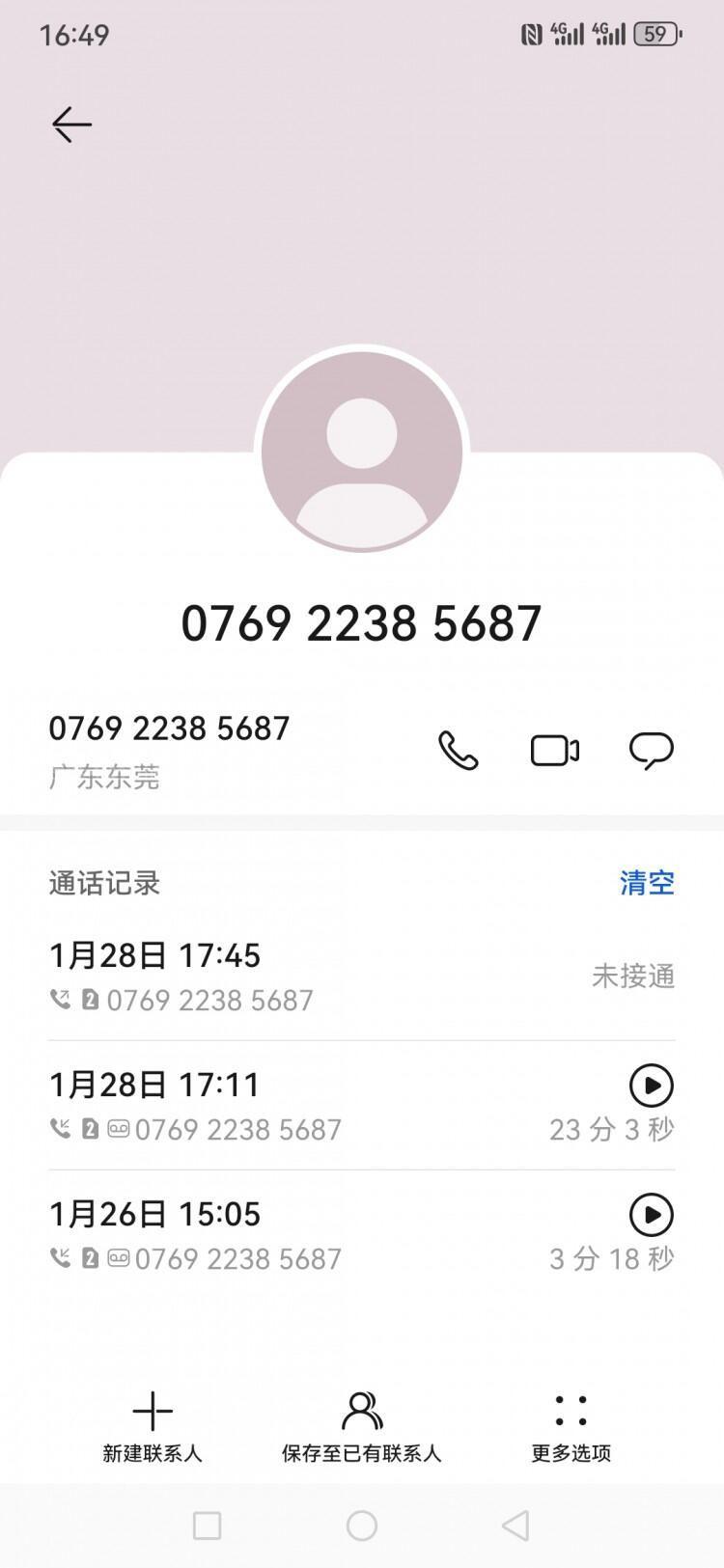This screenshot has width=724, height=1568.
Task: Tap 新建联系人 to create a contact
Action: (x=153, y=1426)
